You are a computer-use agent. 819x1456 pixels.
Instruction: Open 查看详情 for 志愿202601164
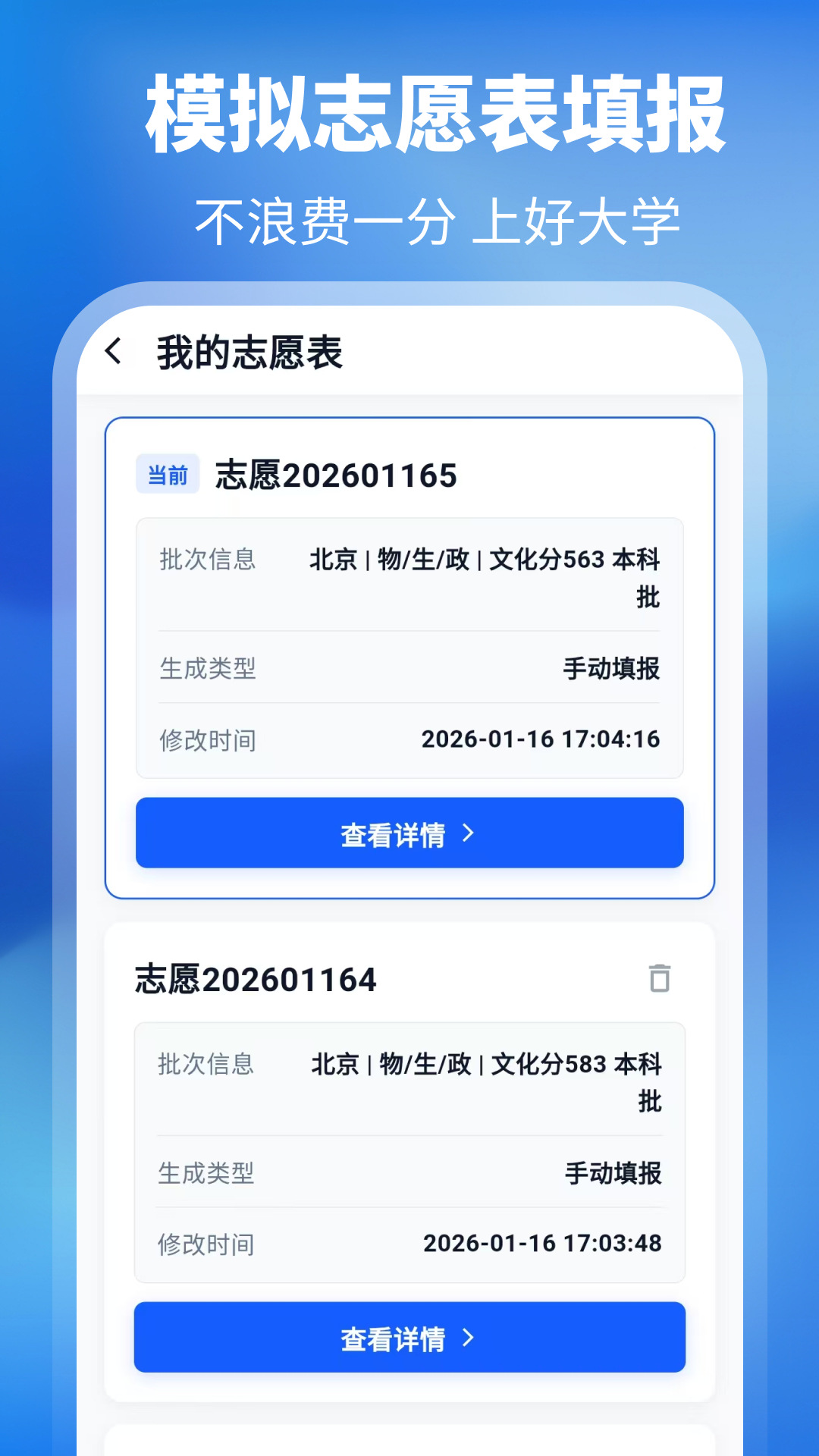(x=409, y=1338)
